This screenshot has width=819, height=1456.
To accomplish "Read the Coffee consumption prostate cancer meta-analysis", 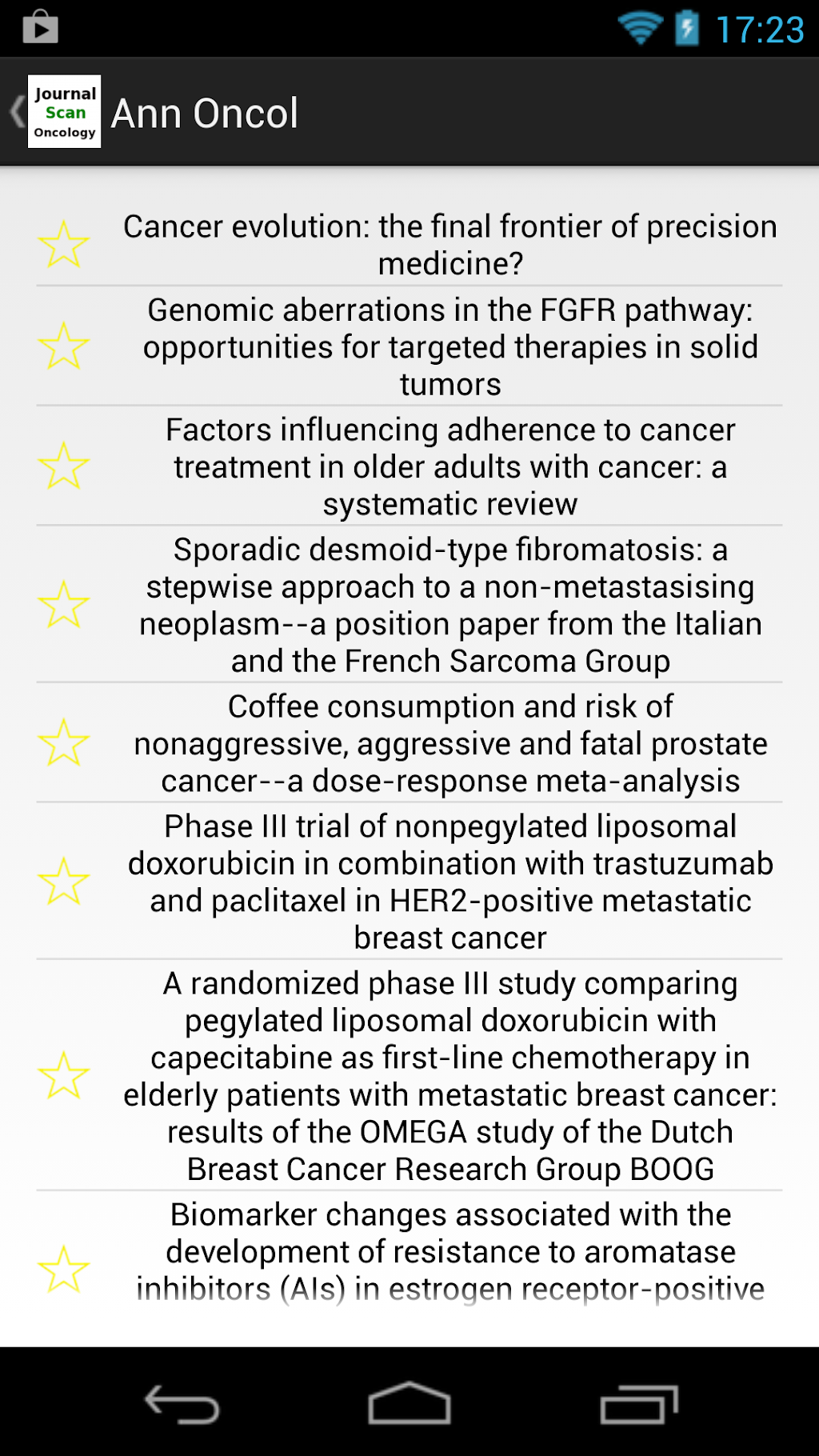I will tap(449, 743).
